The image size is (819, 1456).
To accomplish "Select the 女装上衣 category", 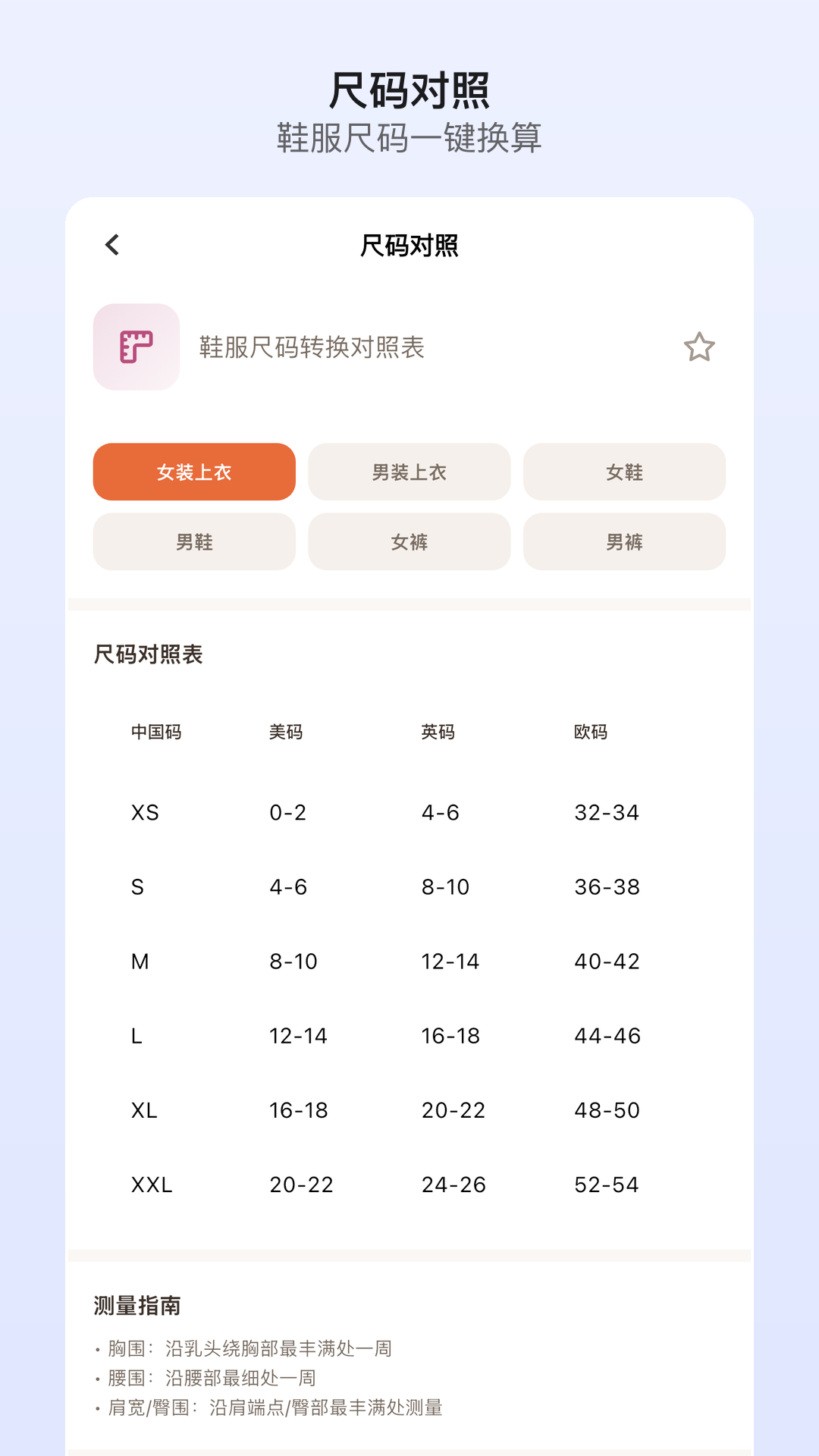I will tap(193, 472).
